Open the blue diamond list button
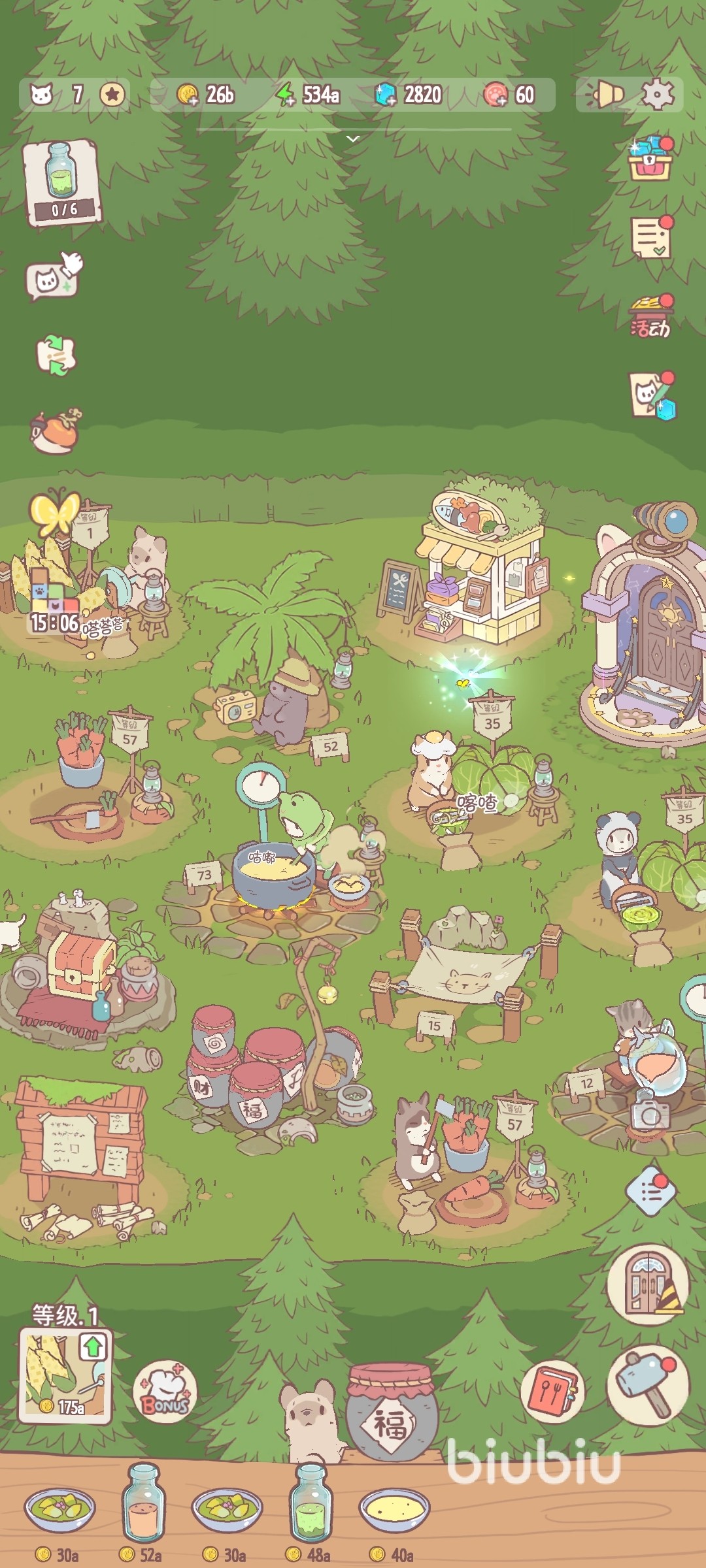706x1568 pixels. [650, 1191]
